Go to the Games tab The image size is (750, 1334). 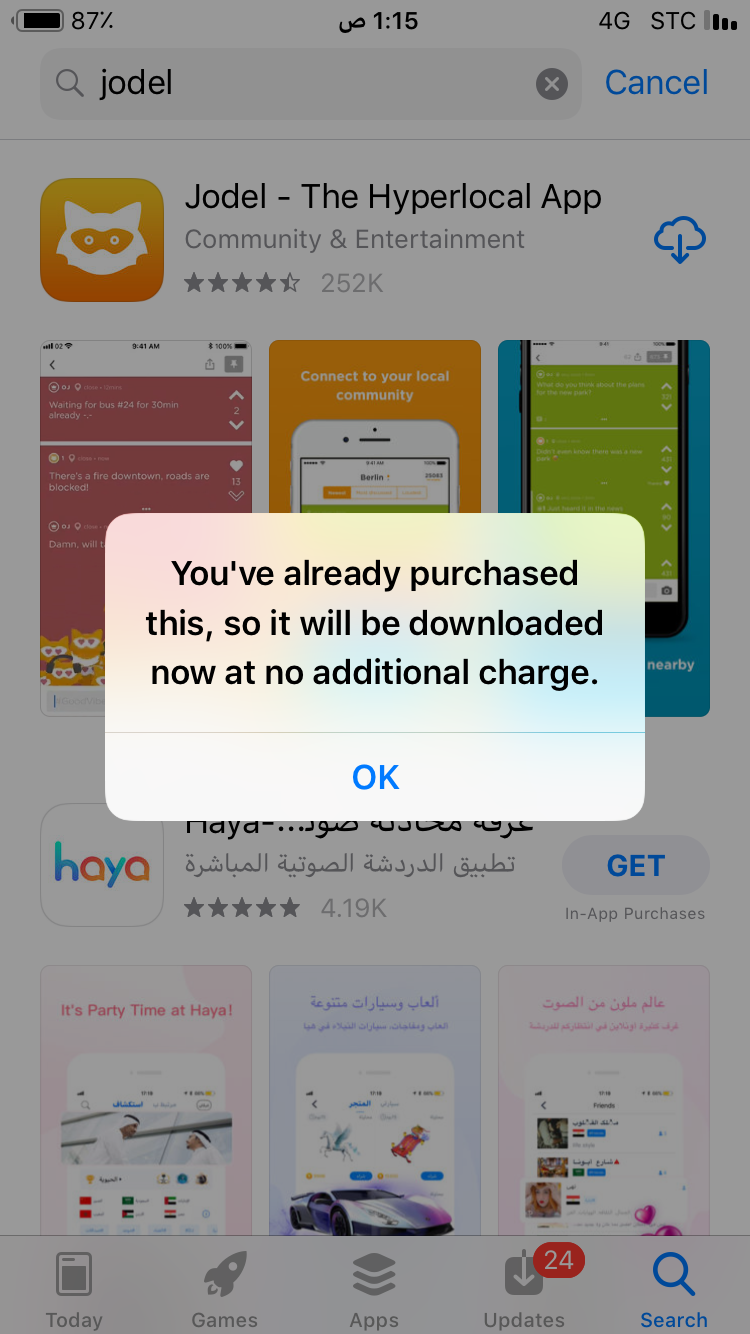224,1290
